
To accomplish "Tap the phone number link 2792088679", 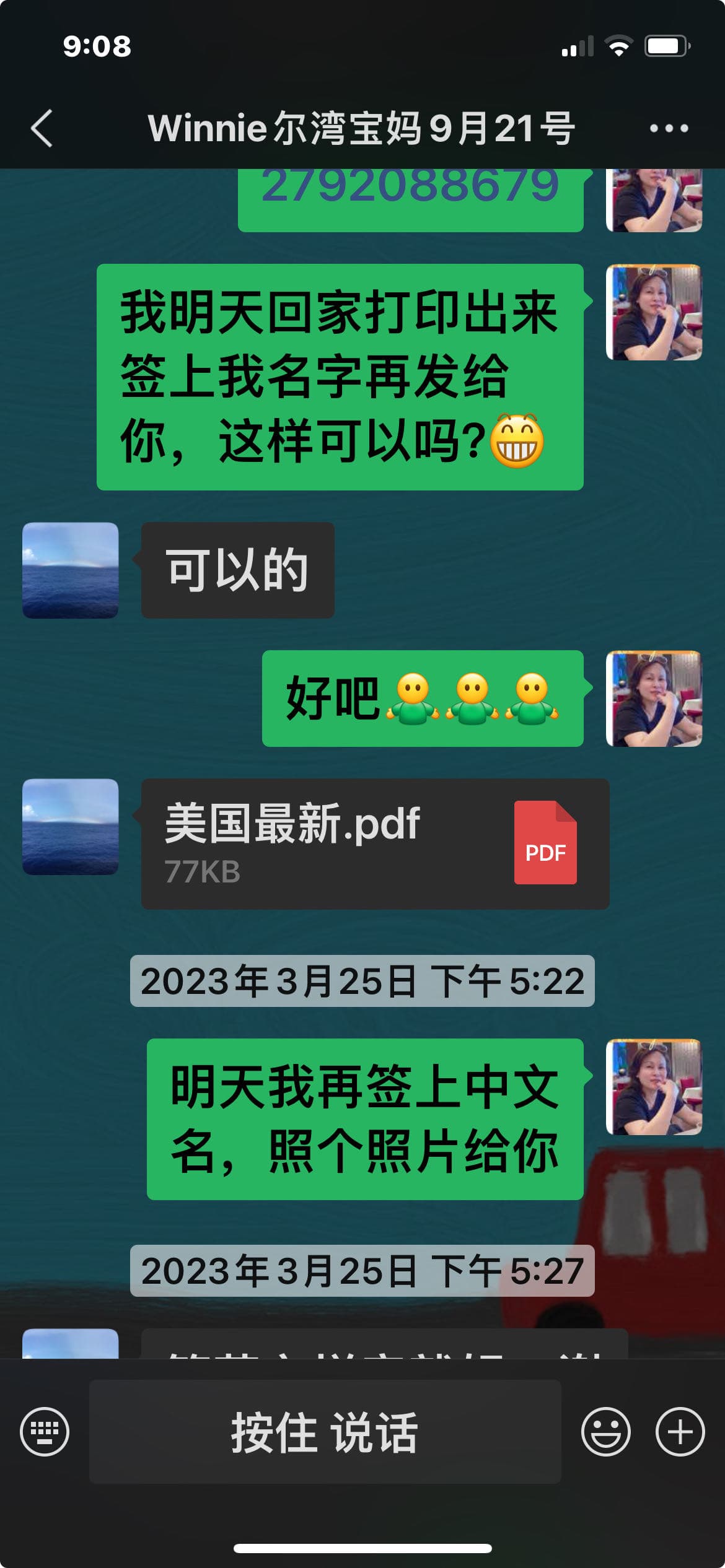I will click(410, 187).
